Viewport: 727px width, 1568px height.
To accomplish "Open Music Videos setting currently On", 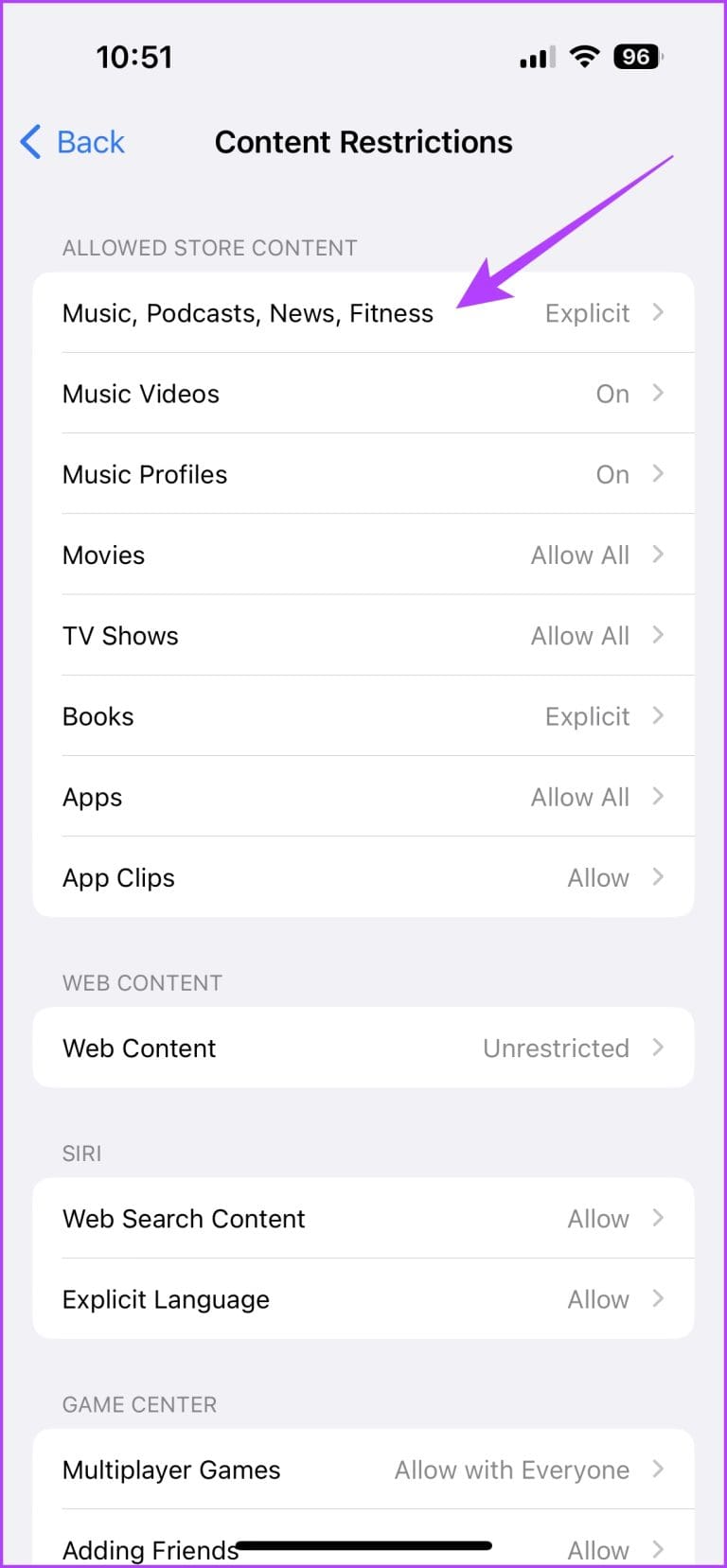I will (x=363, y=394).
